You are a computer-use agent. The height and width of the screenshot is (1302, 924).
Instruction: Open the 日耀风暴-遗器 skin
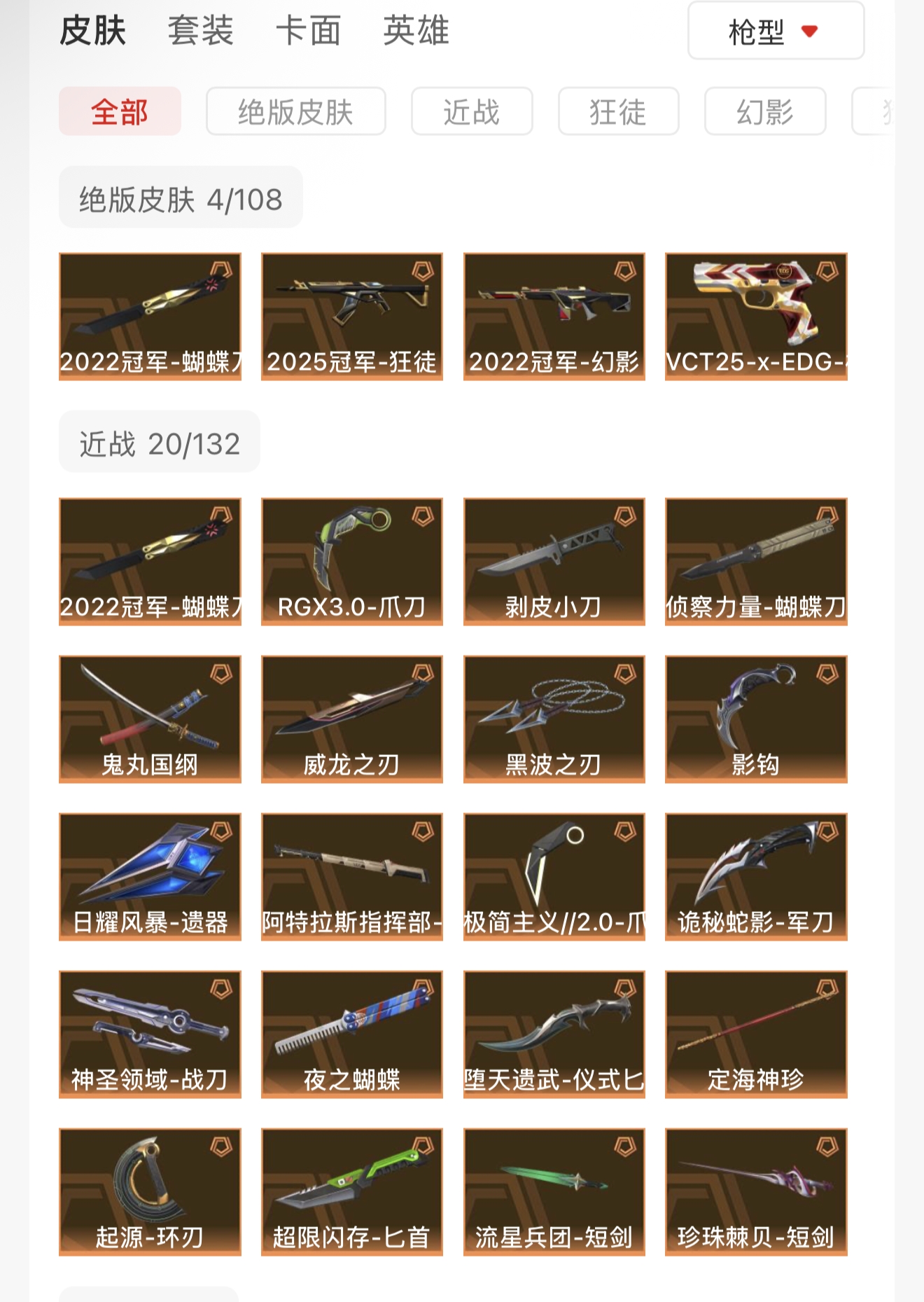150,876
